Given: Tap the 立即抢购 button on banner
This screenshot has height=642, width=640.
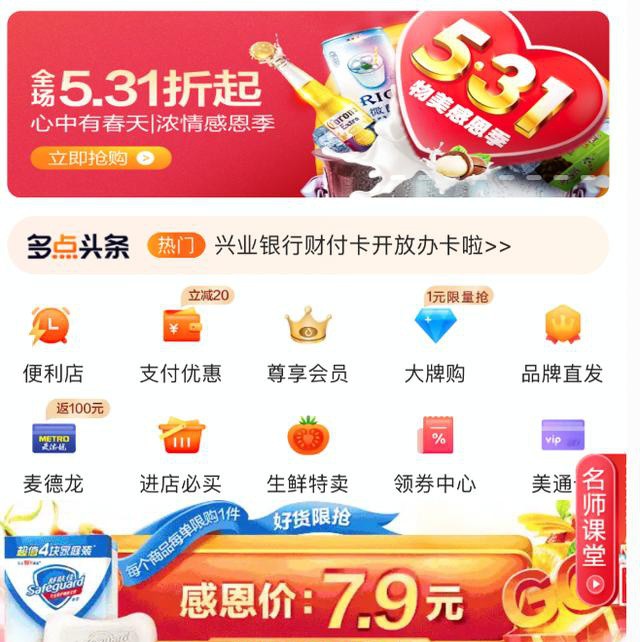Looking at the screenshot, I should click(x=100, y=157).
